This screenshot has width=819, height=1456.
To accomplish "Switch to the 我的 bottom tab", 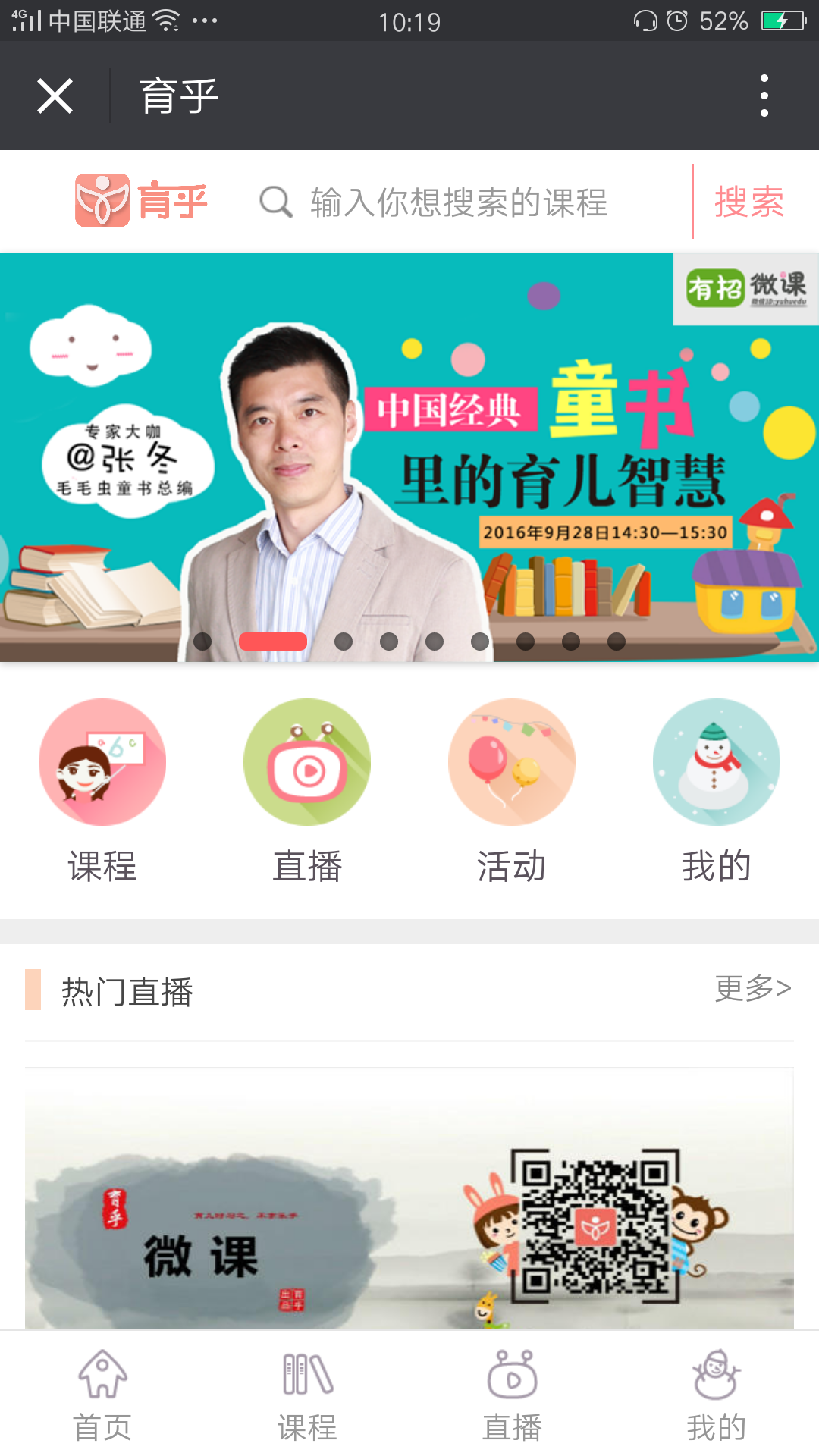I will [x=717, y=1395].
